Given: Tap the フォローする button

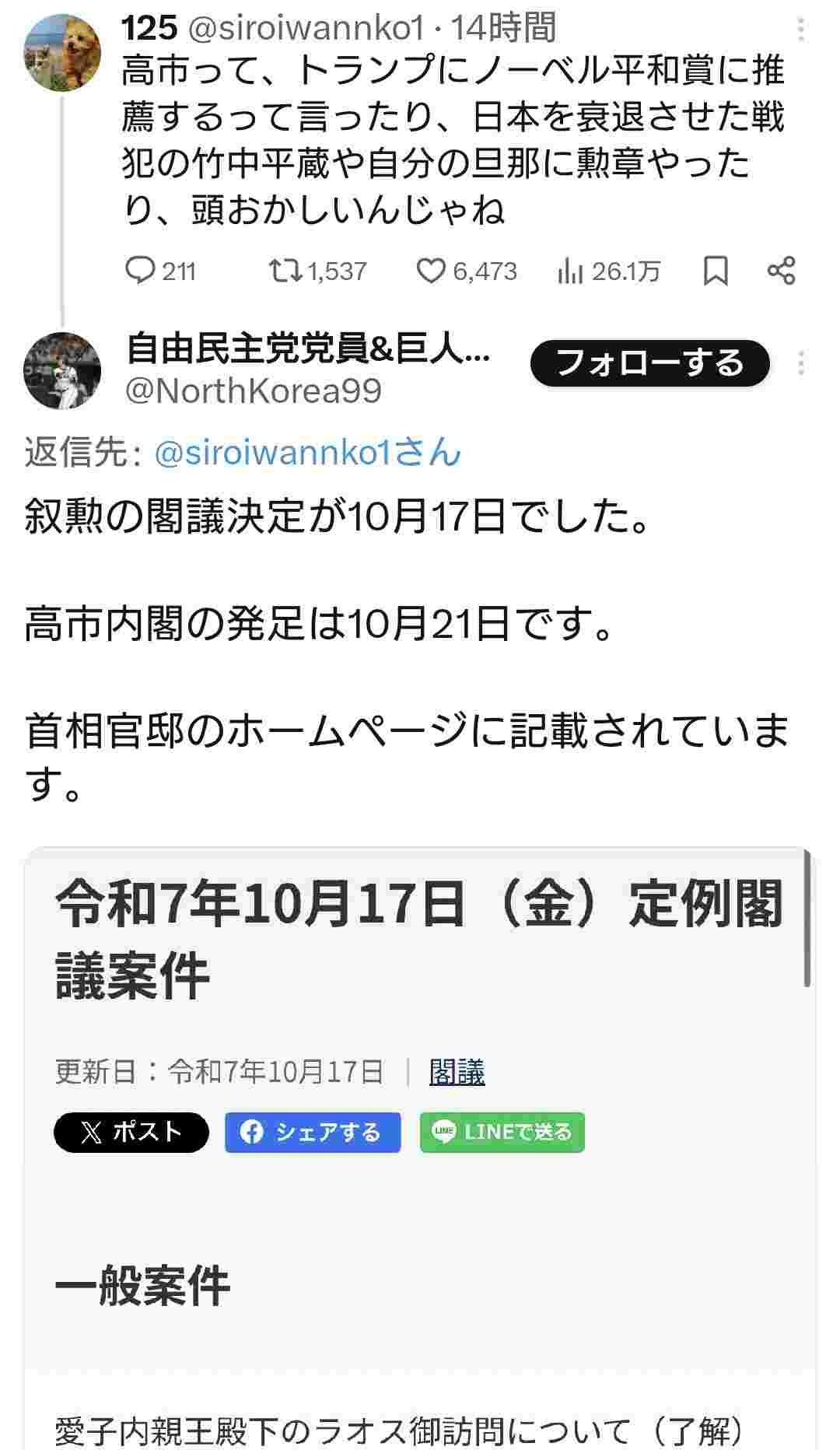Looking at the screenshot, I should (649, 363).
